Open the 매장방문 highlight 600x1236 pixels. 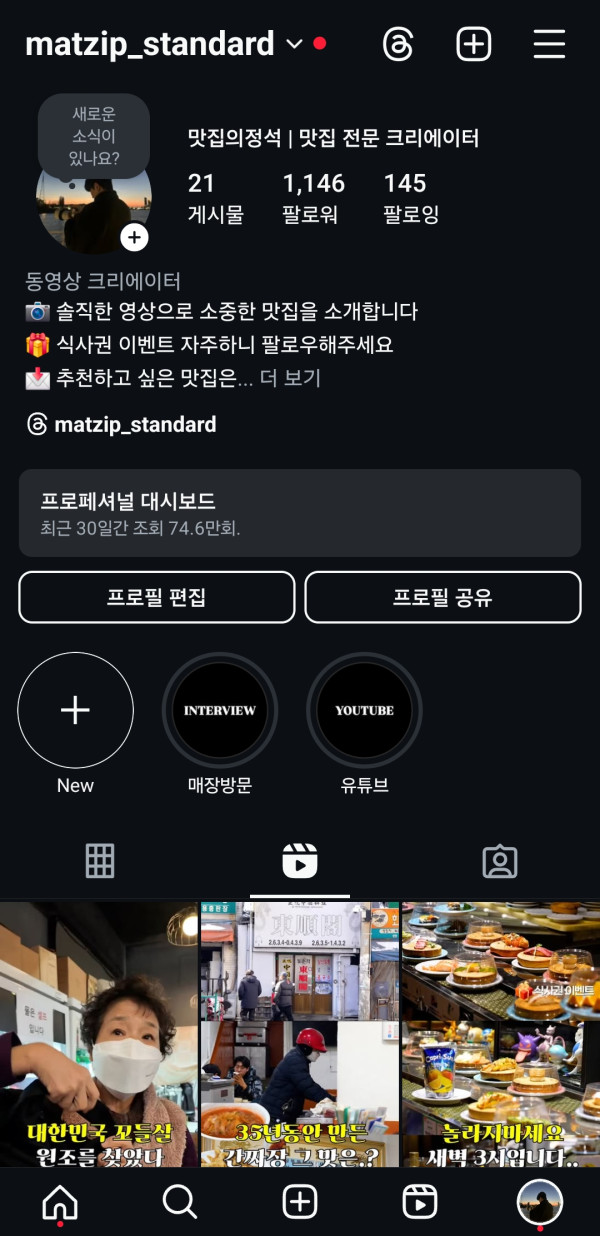220,711
